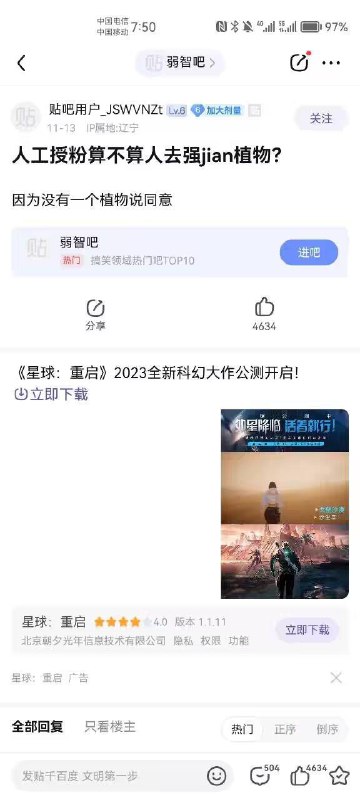Tap the 立即下载 button in the app card
The width and height of the screenshot is (360, 800).
coord(307,630)
